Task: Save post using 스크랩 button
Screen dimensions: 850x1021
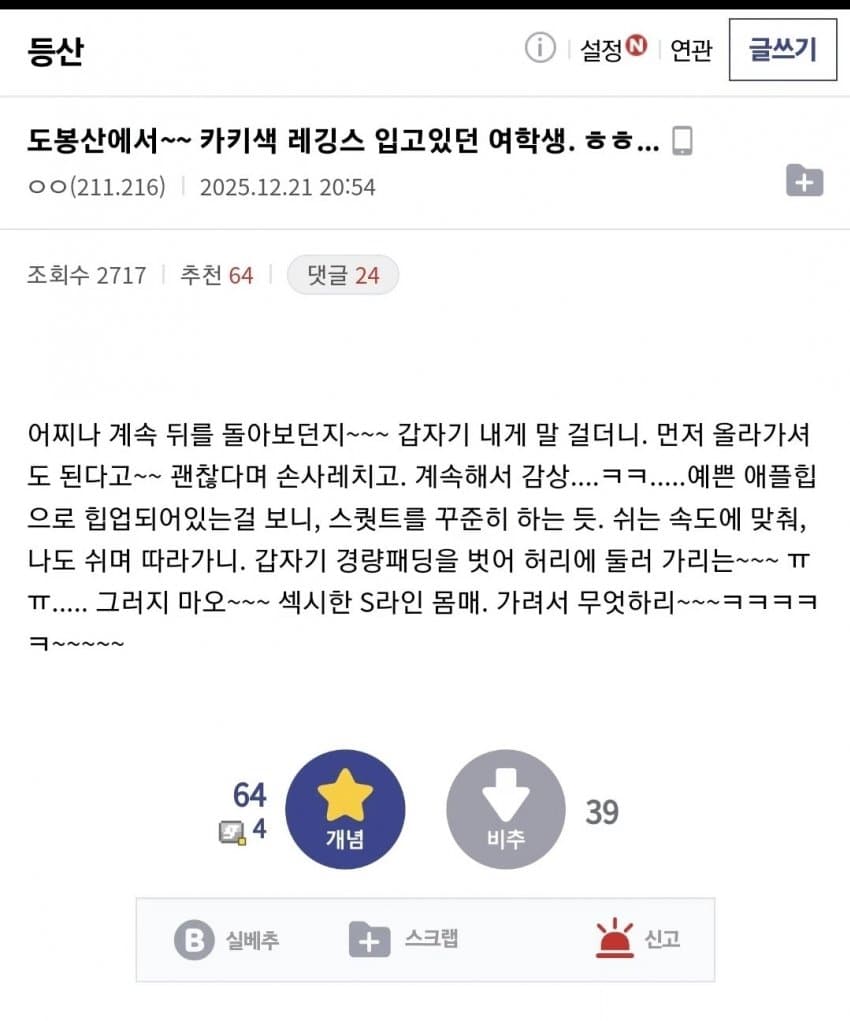Action: click(404, 940)
